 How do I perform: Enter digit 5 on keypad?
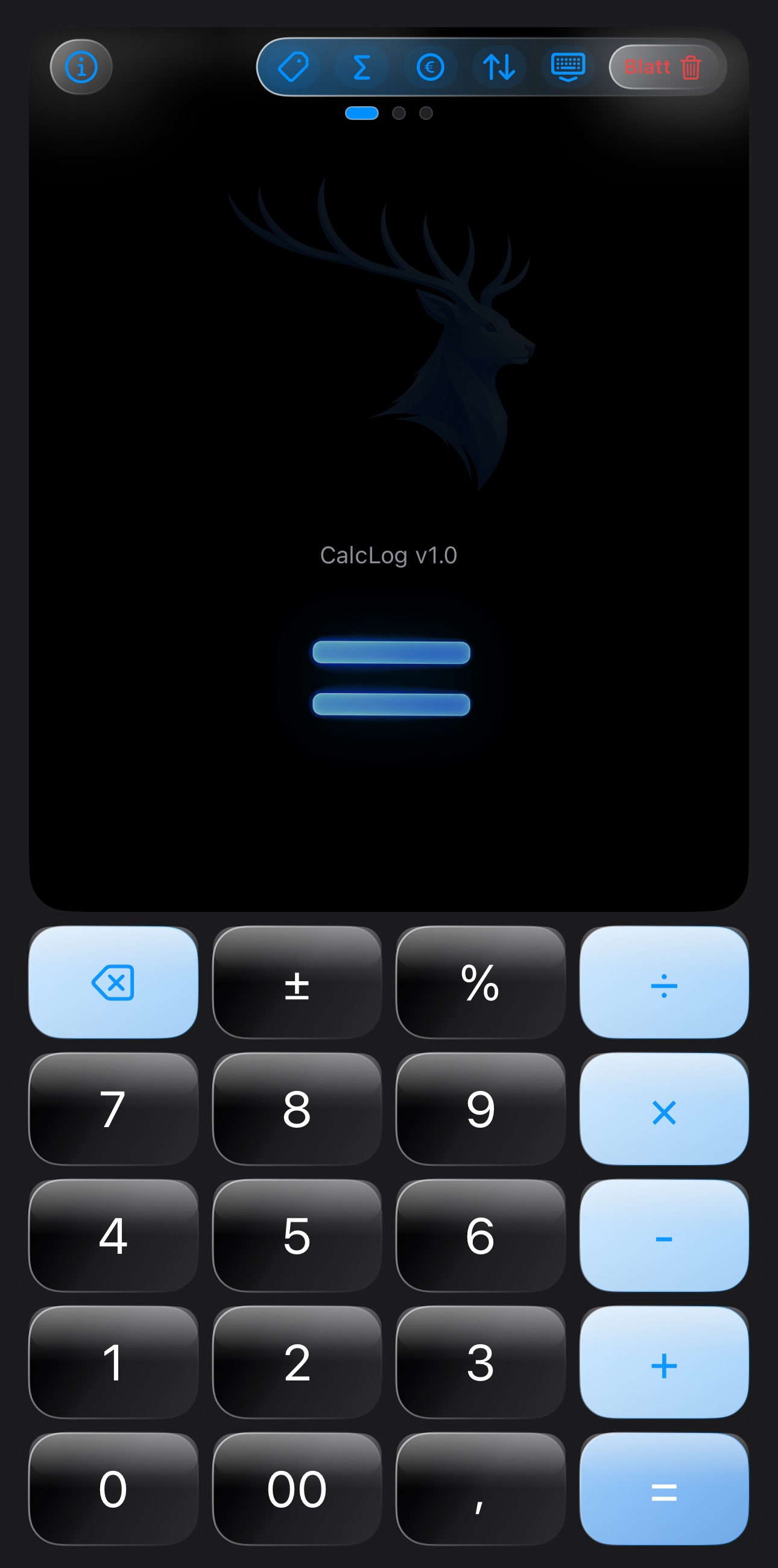(297, 1235)
